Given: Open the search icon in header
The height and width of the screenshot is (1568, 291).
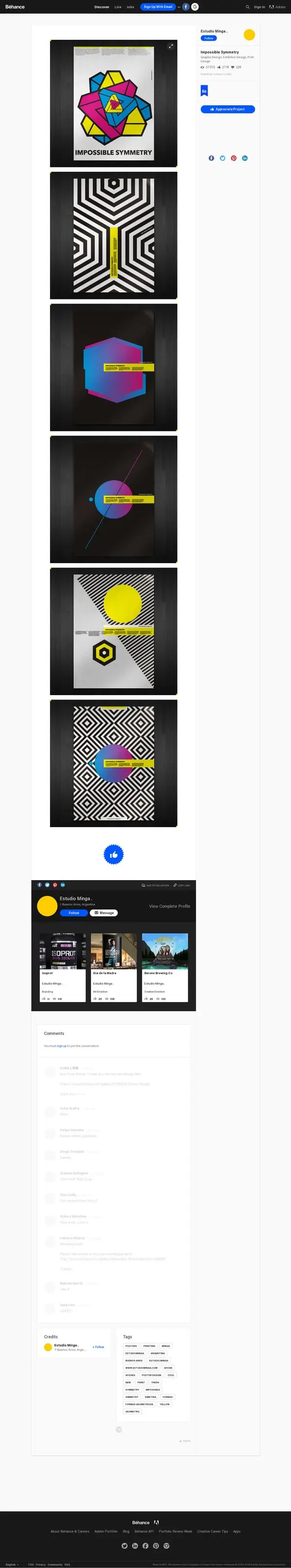Looking at the screenshot, I should [x=248, y=7].
